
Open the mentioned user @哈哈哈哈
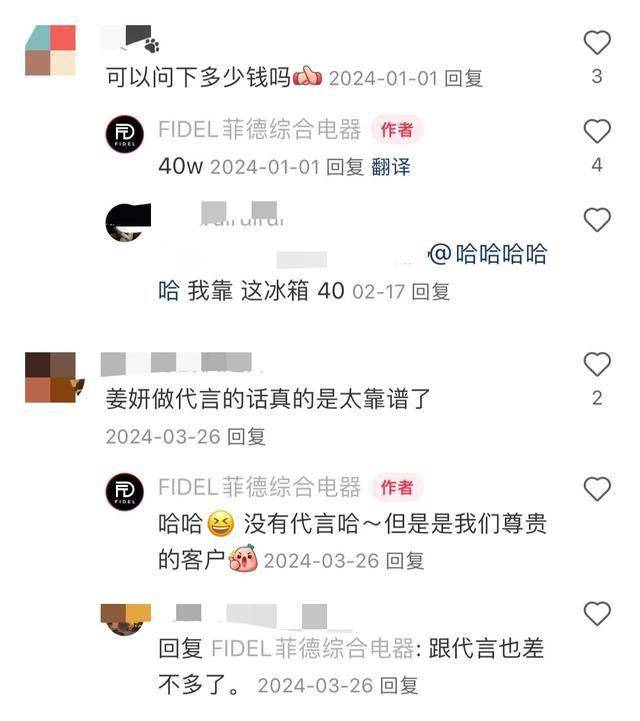pyautogui.click(x=488, y=254)
